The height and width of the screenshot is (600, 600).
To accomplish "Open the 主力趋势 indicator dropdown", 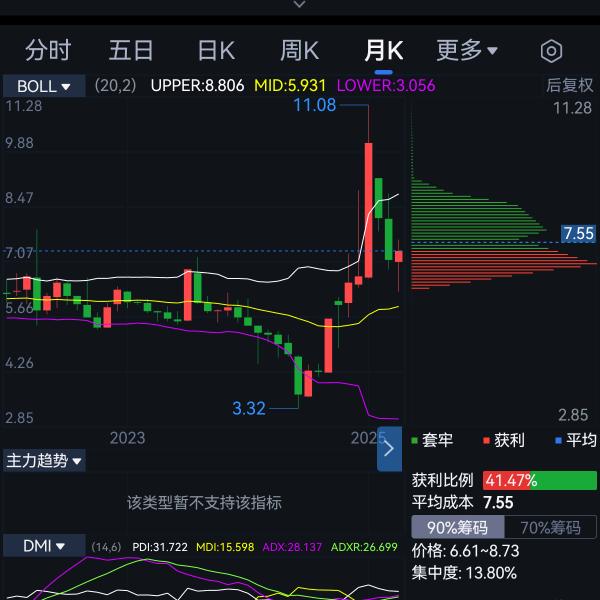I will (44, 461).
